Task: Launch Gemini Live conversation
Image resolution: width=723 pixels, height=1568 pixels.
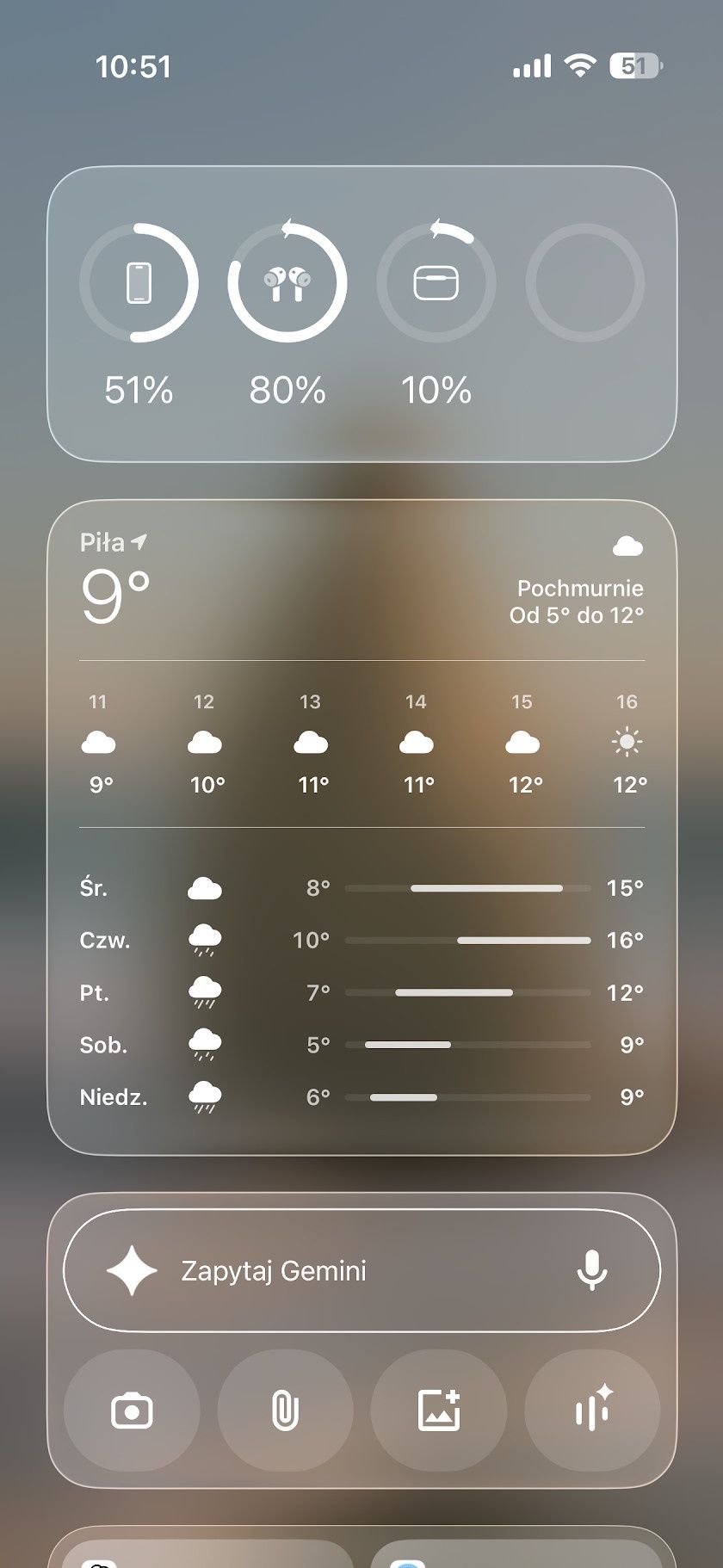Action: [x=592, y=1411]
